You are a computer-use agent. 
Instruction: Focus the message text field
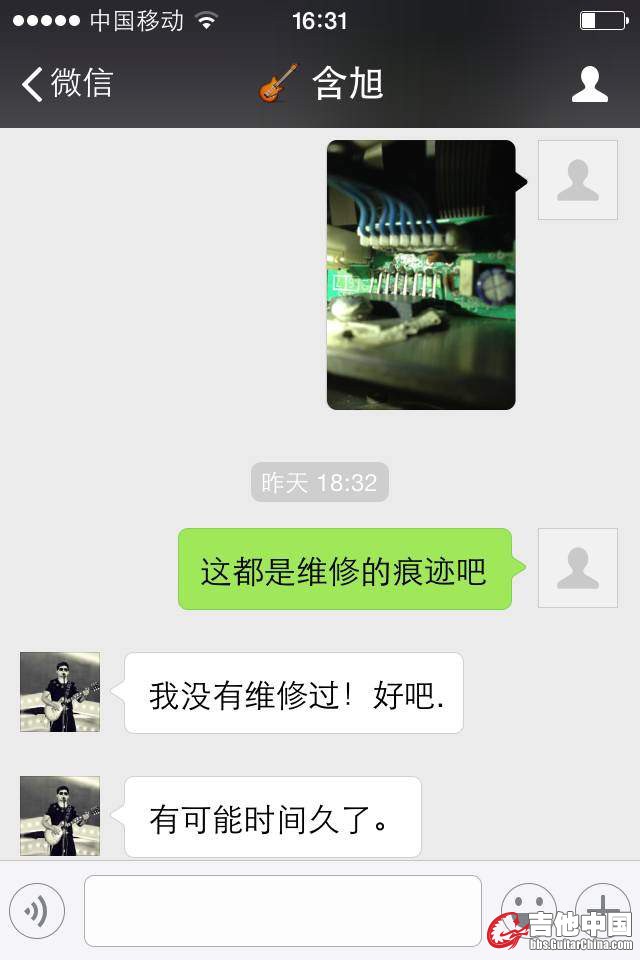pos(283,910)
